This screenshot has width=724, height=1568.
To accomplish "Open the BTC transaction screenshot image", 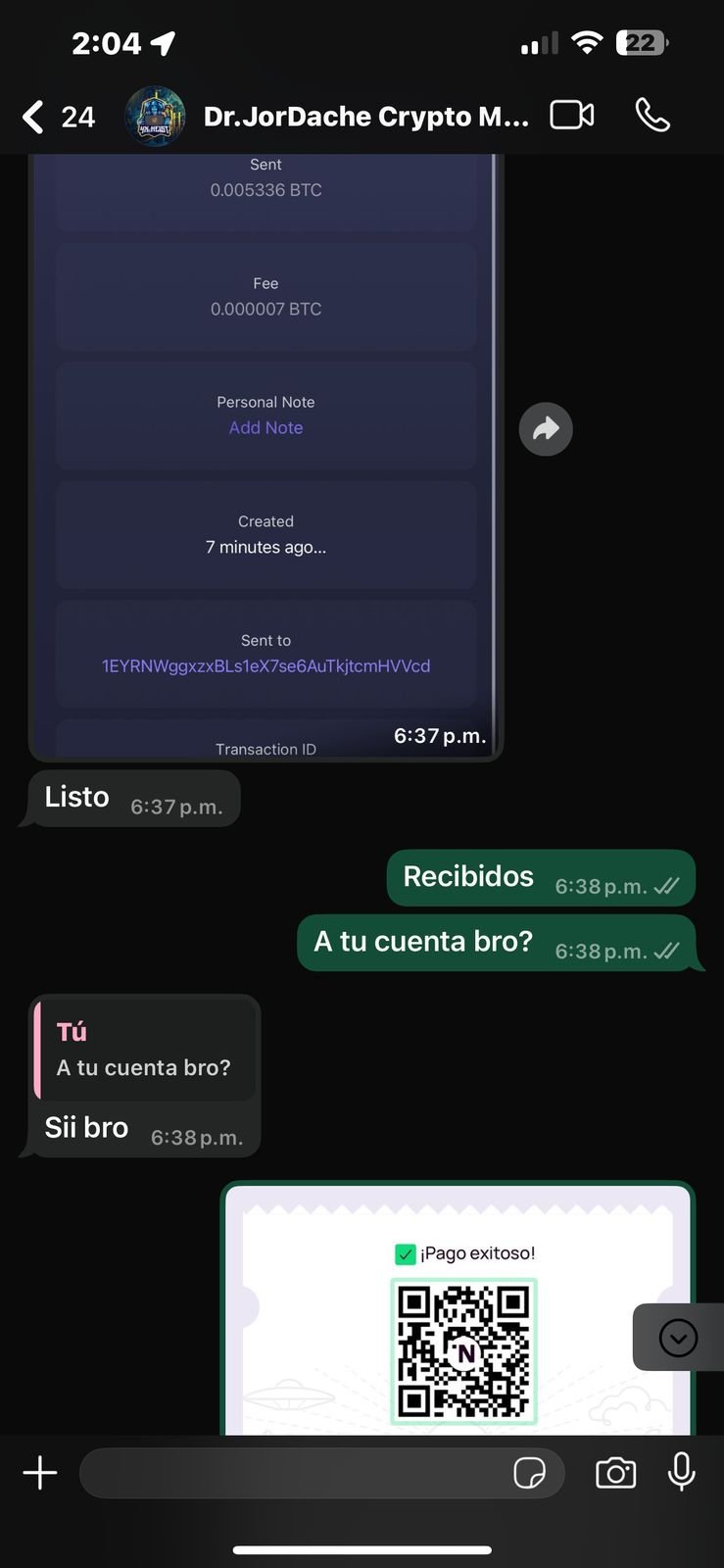I will 265,451.
